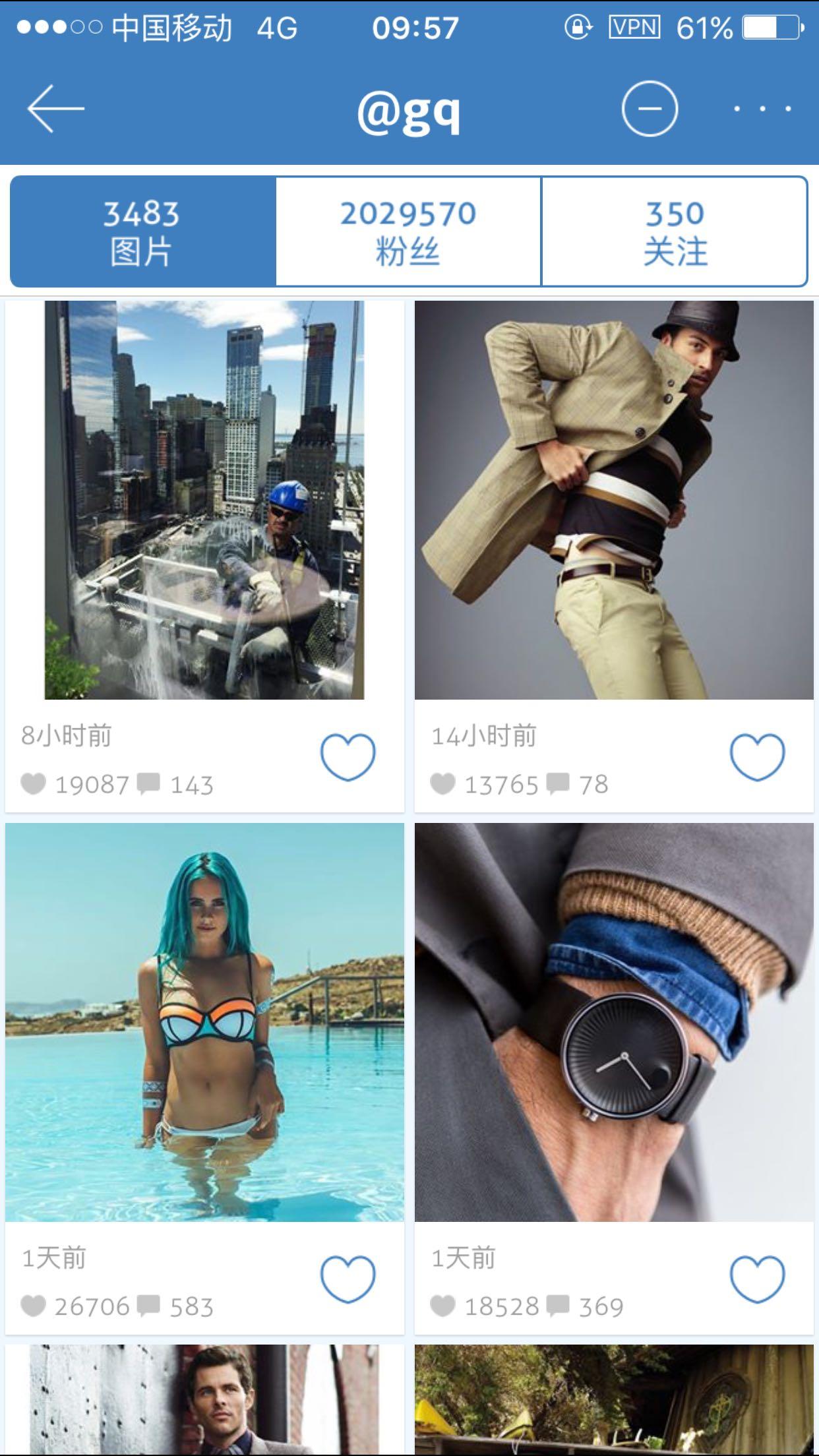Like the post from 14小时前
Screen dimensions: 819x1456
[x=757, y=756]
